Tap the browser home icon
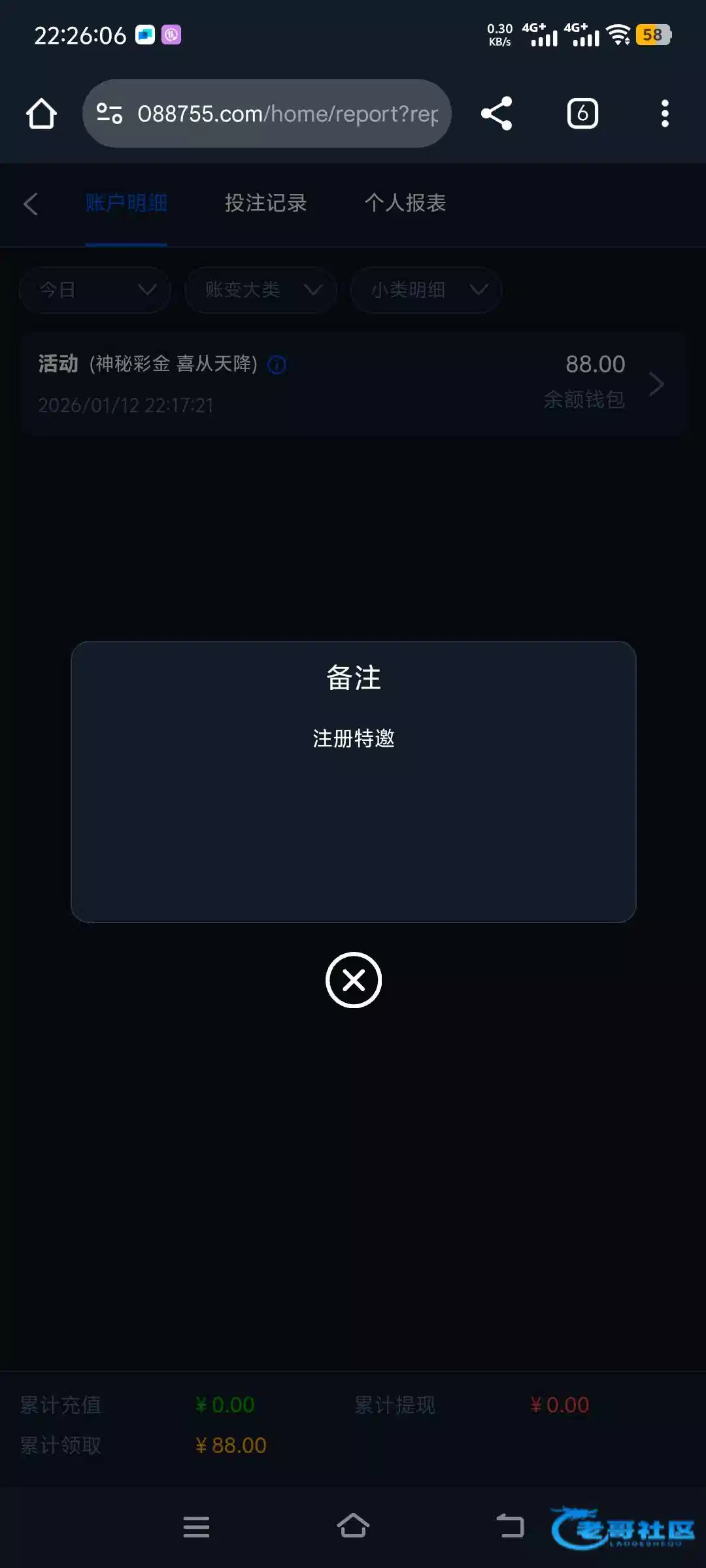706x1568 pixels. tap(41, 113)
